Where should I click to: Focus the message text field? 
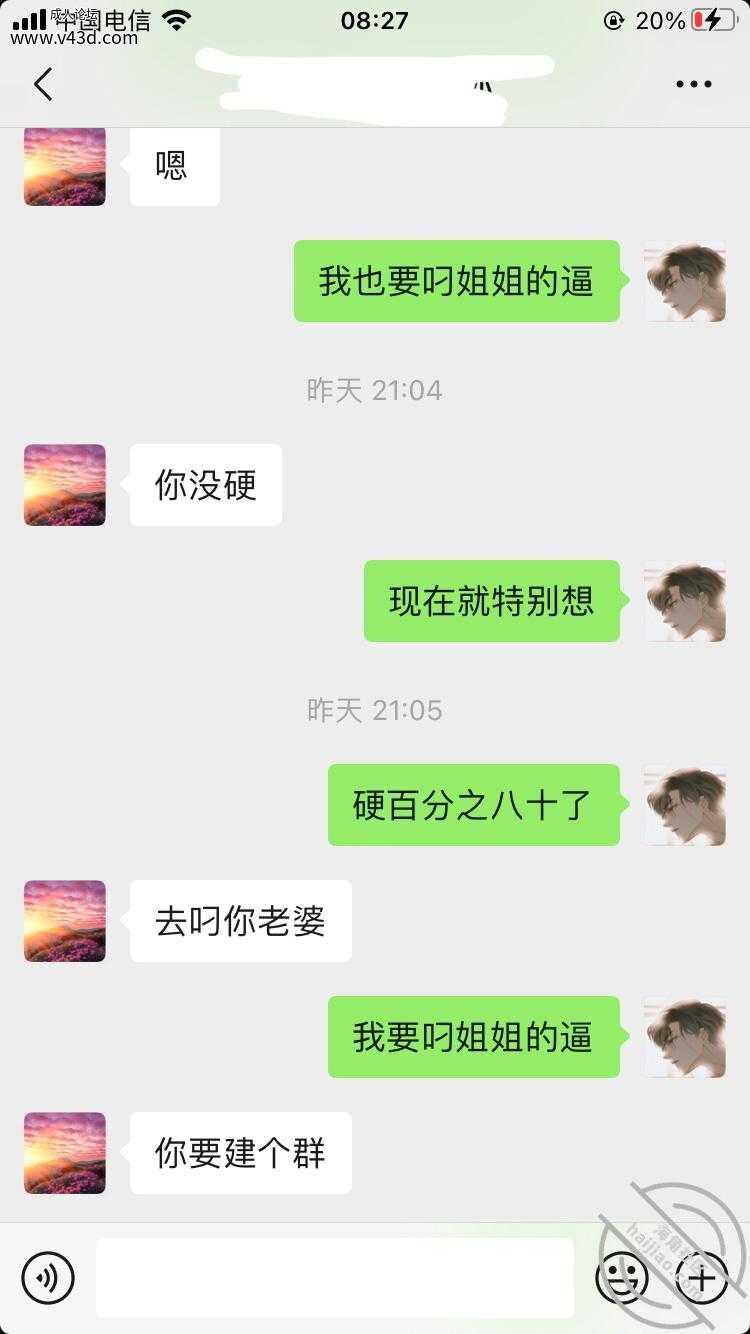click(335, 1277)
